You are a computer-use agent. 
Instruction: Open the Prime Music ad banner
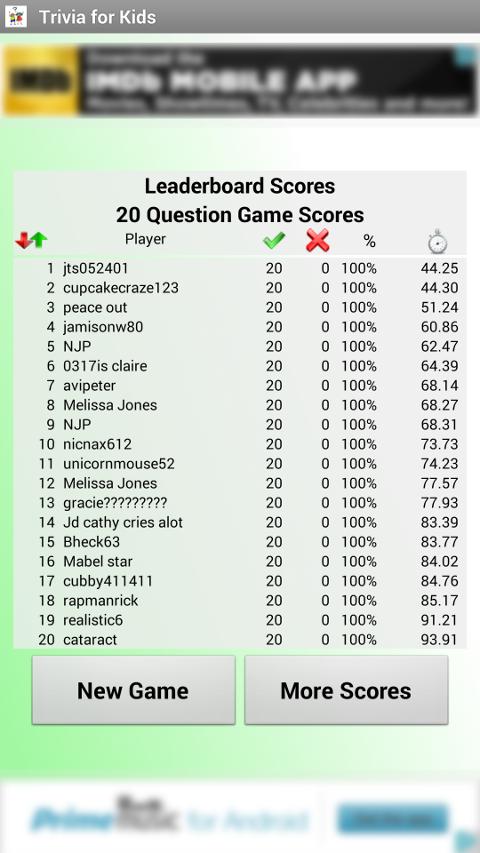[240, 818]
